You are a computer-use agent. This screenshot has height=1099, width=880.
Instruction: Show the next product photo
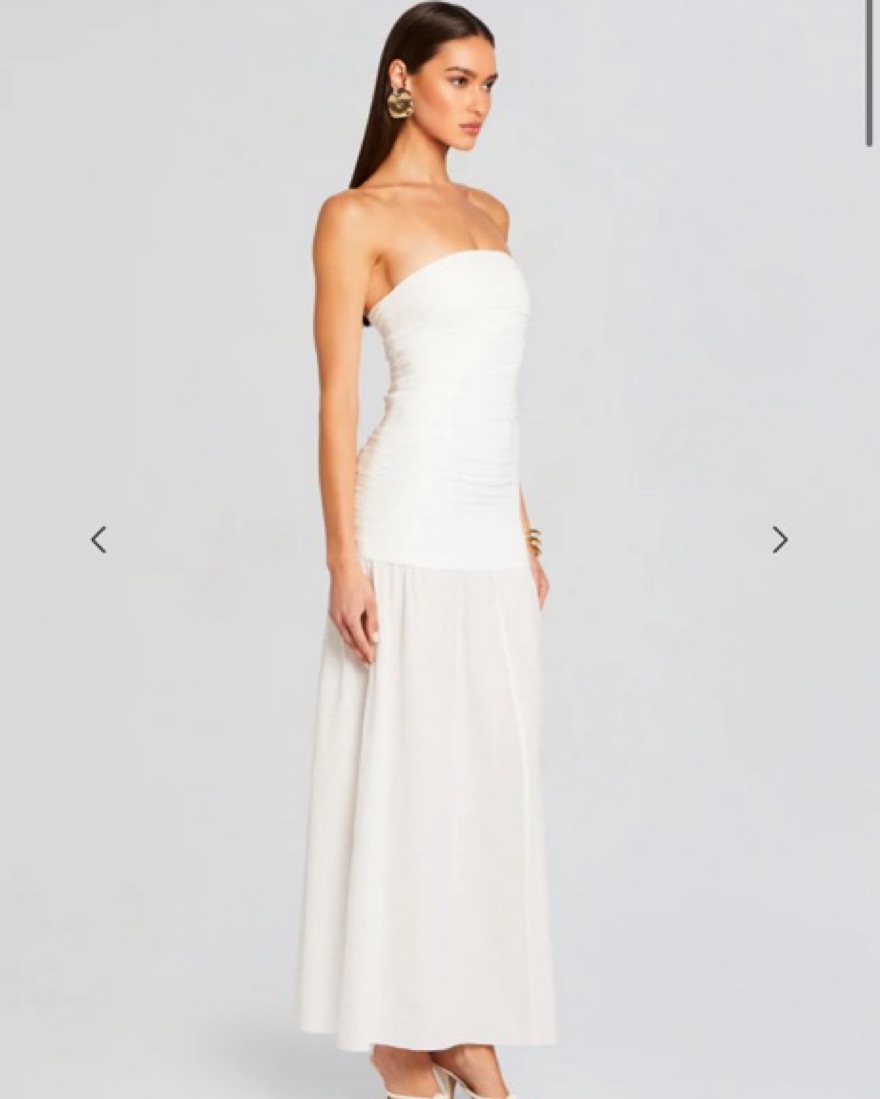[780, 540]
